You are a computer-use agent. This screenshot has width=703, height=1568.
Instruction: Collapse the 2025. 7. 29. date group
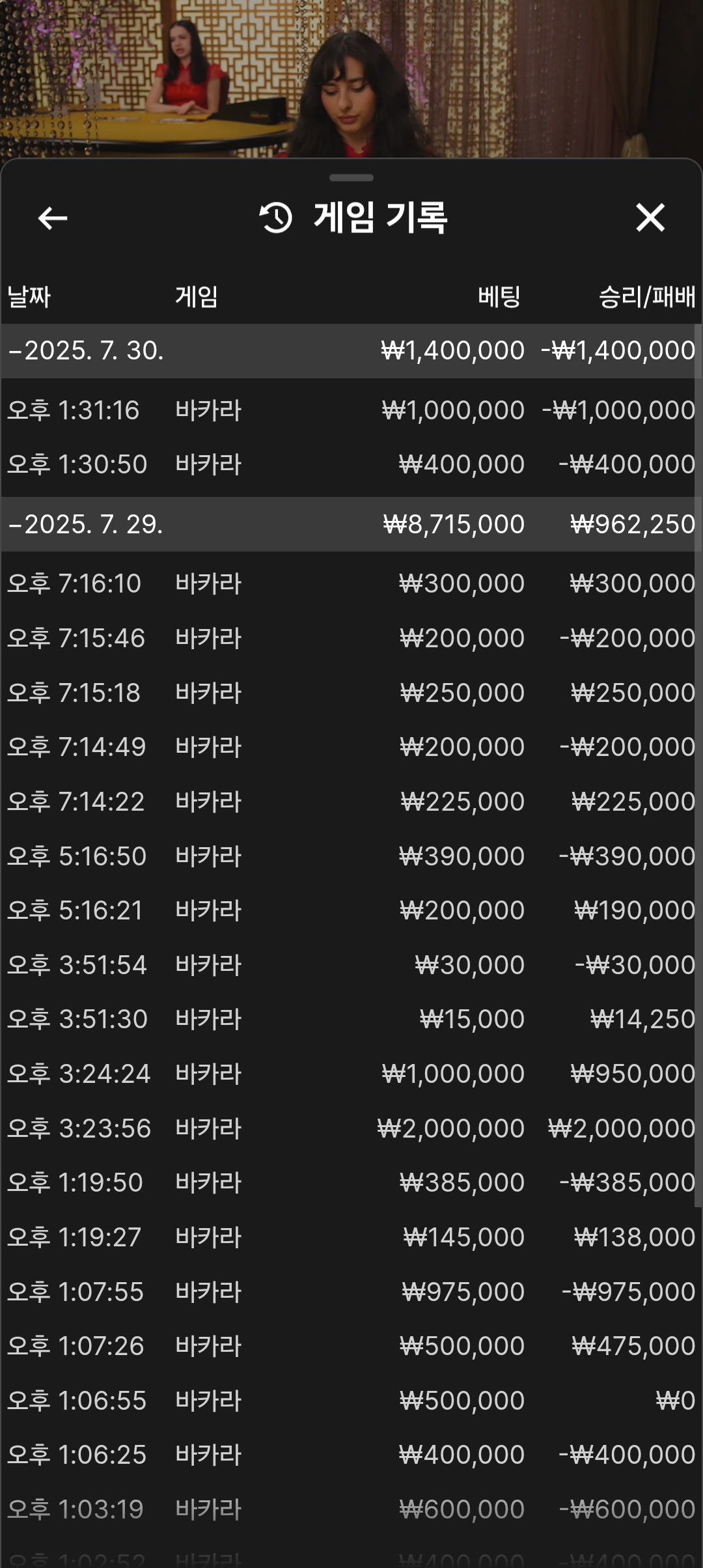(x=350, y=524)
